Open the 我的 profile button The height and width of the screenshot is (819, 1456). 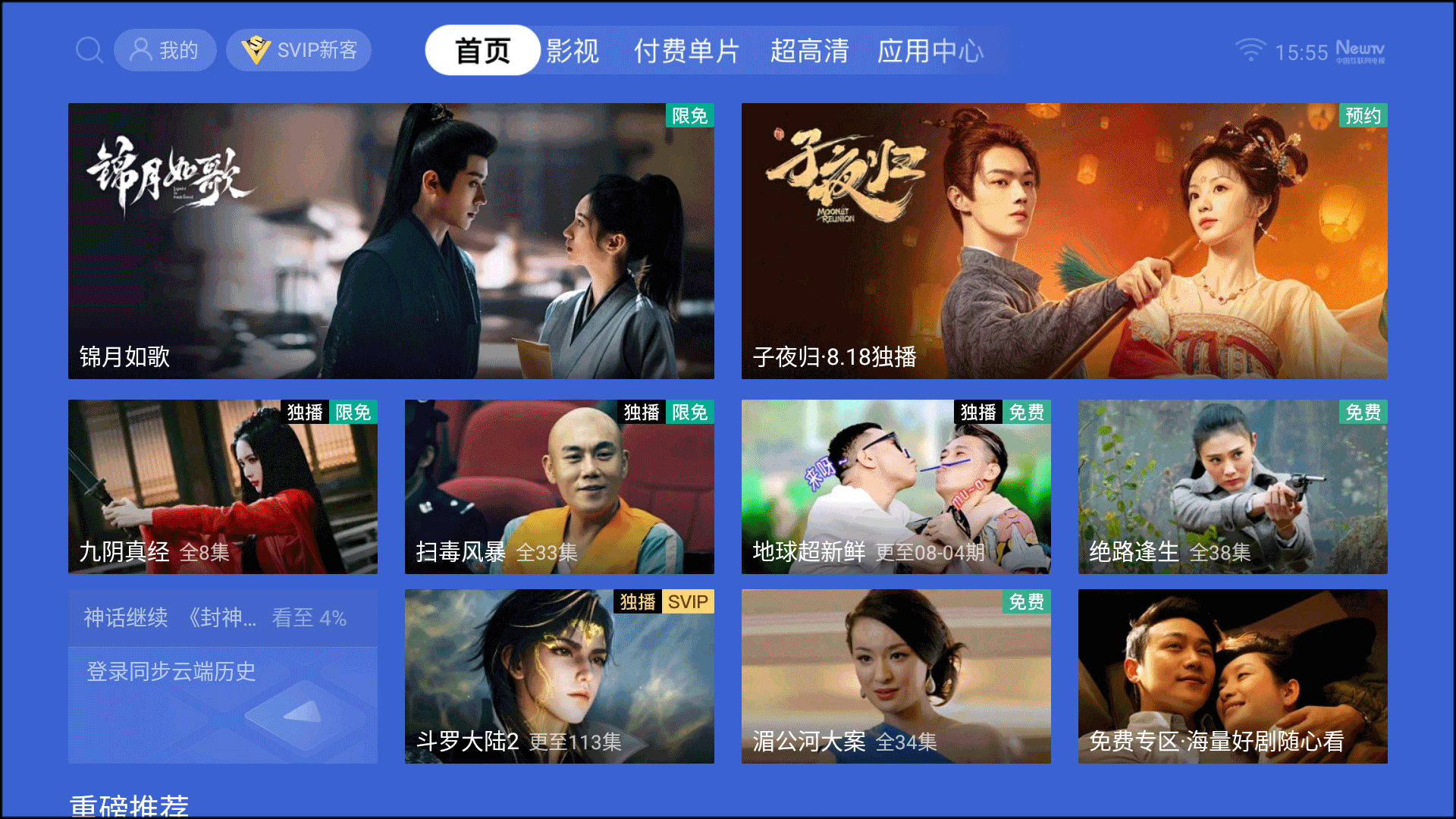click(165, 51)
